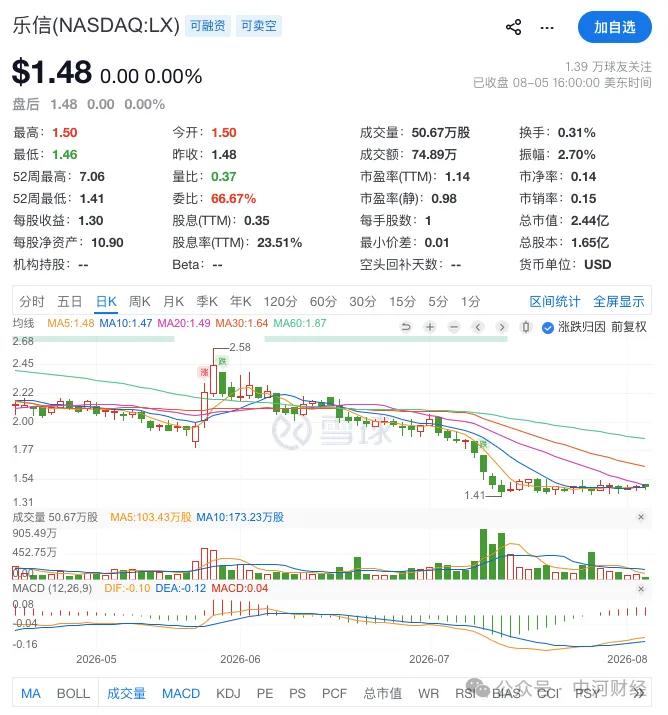Viewport: 668px width, 715px height.
Task: Zoom in chart with plus icon
Action: (430, 327)
